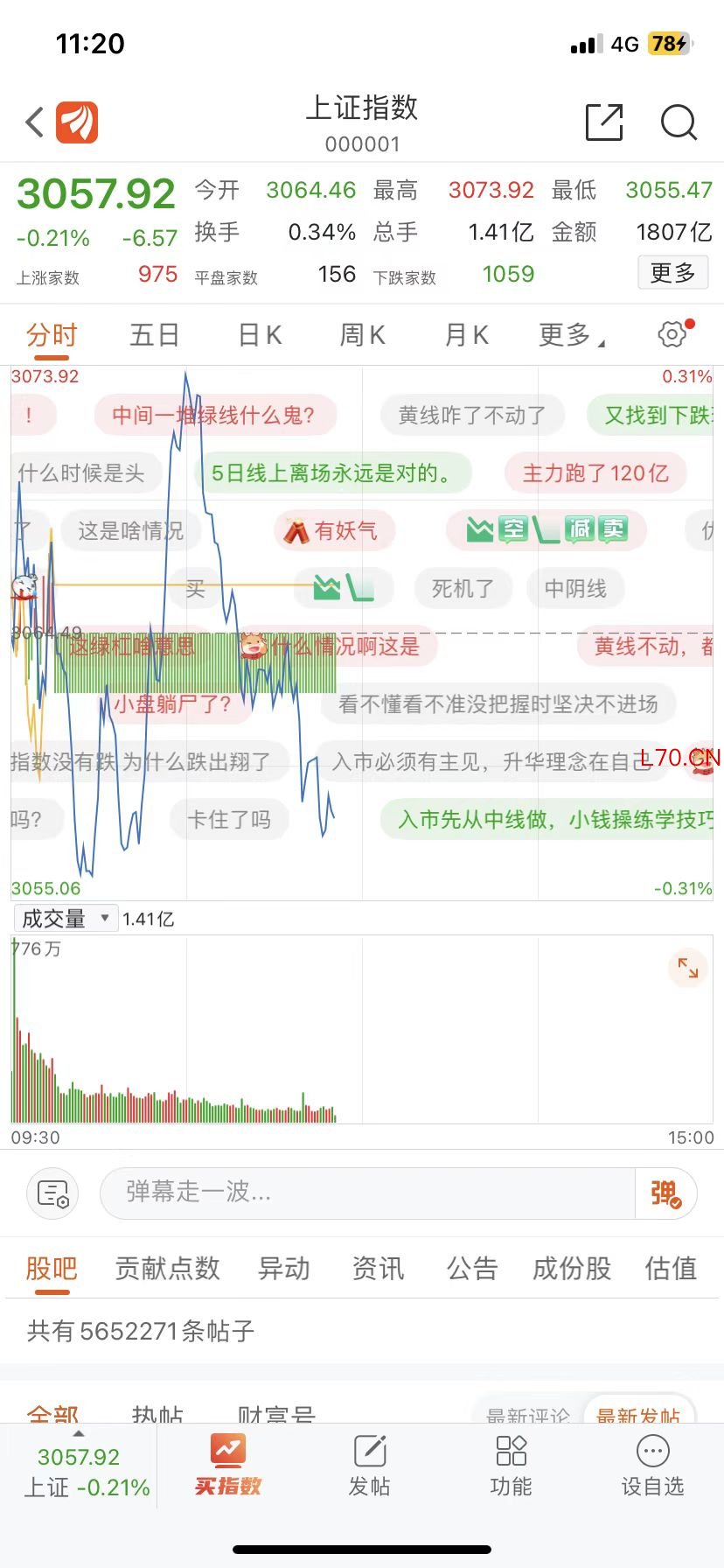Expand the chart to full screen
This screenshot has height=1568, width=724.
click(x=688, y=969)
